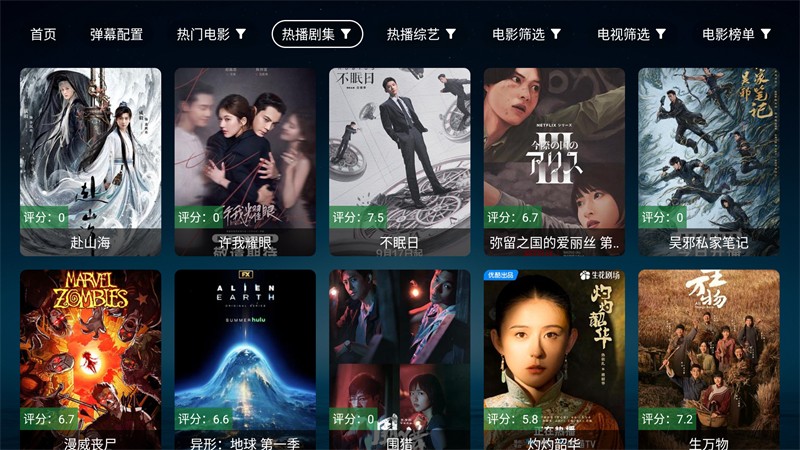The image size is (800, 450).
Task: Select the 热播剧集 tab
Action: [x=317, y=34]
